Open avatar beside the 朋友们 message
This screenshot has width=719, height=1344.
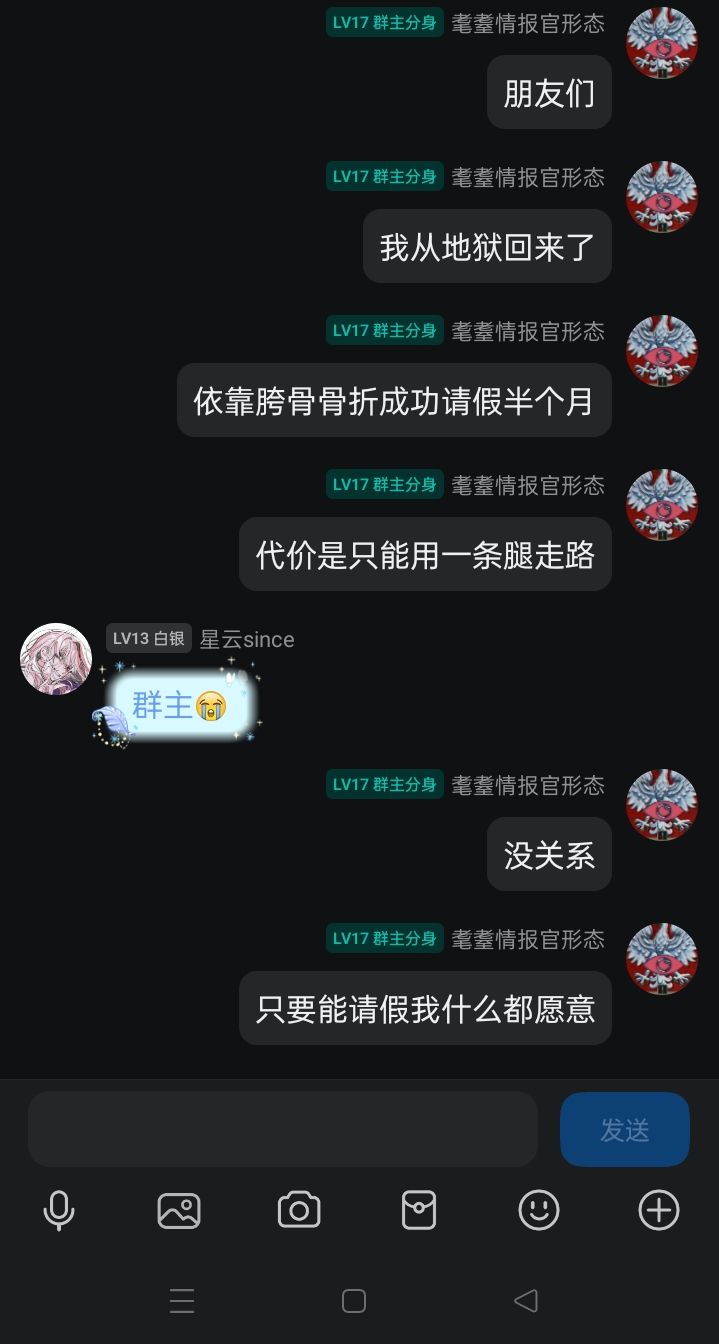pyautogui.click(x=661, y=43)
